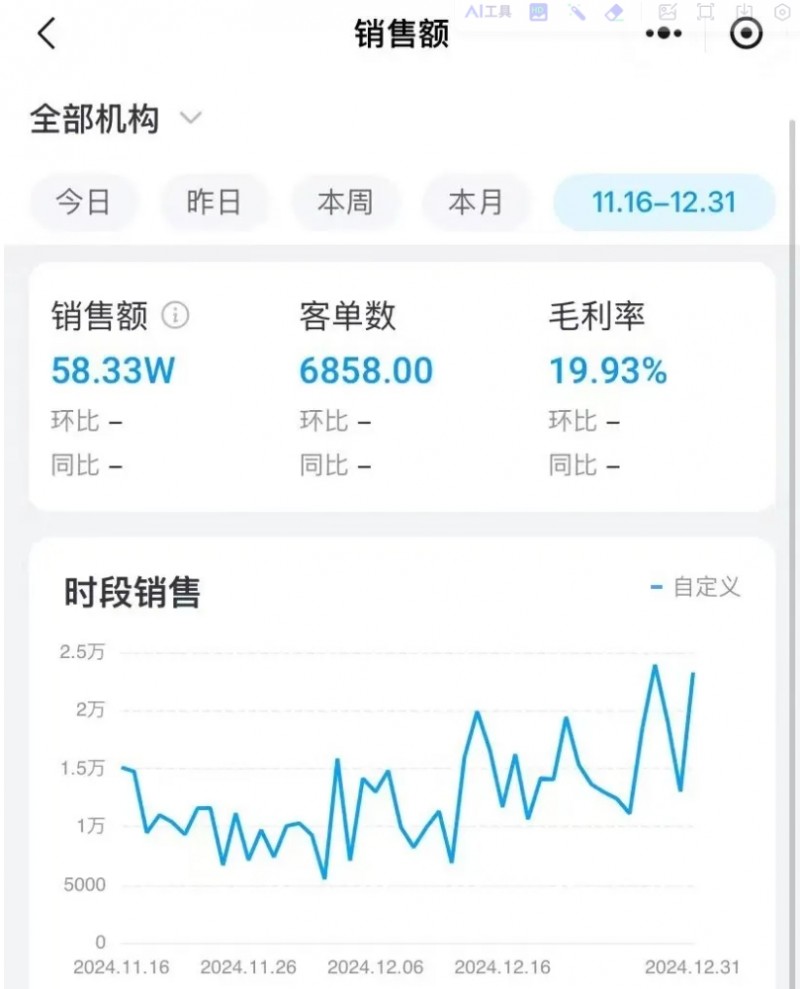Select the 昨日 filter
Viewport: 800px width, 989px height.
pos(214,202)
